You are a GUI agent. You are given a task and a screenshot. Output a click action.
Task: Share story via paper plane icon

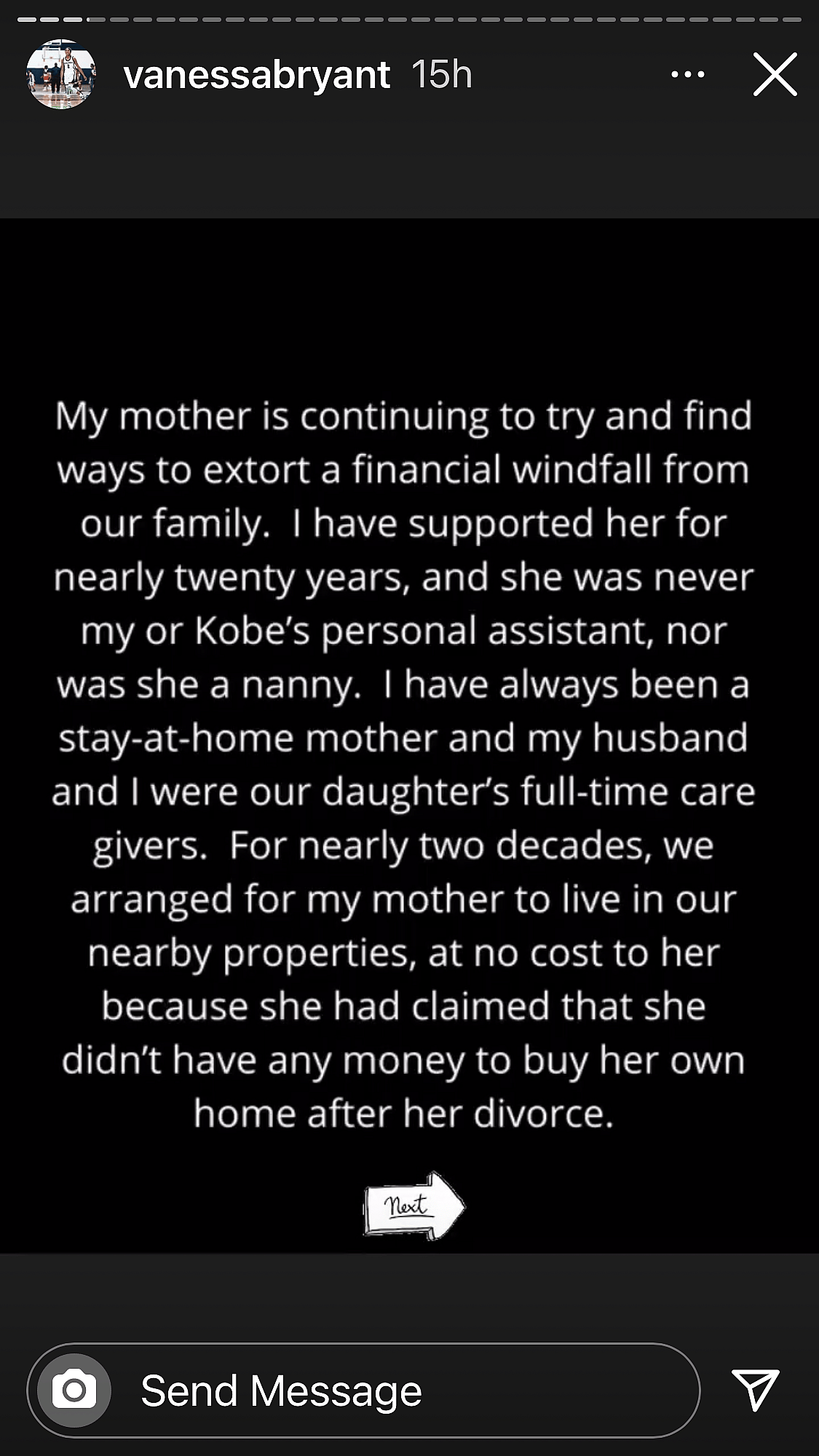[754, 1389]
